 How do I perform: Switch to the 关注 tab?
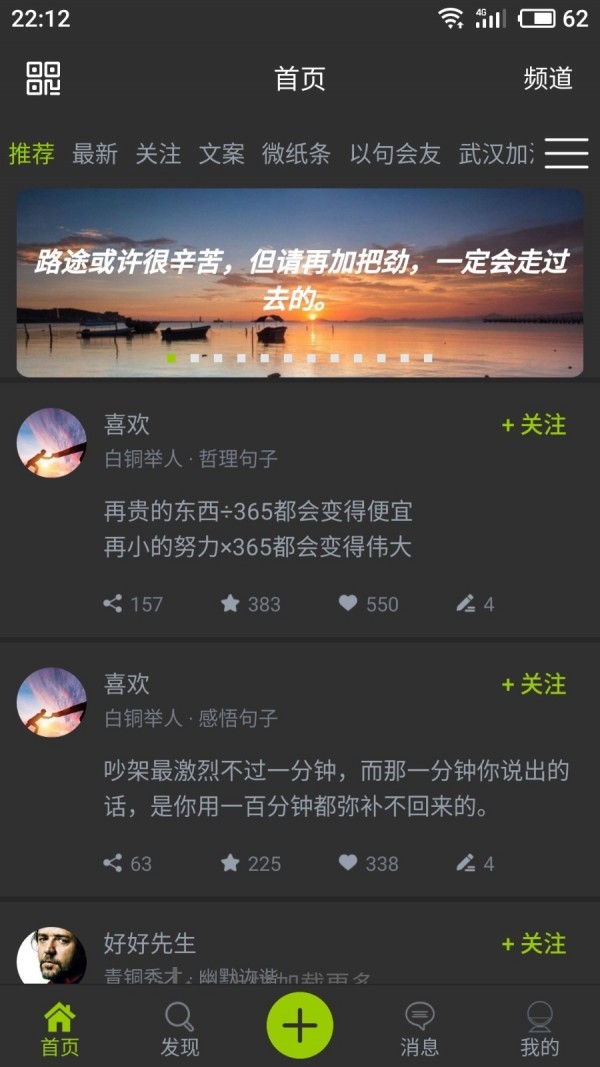(x=158, y=154)
